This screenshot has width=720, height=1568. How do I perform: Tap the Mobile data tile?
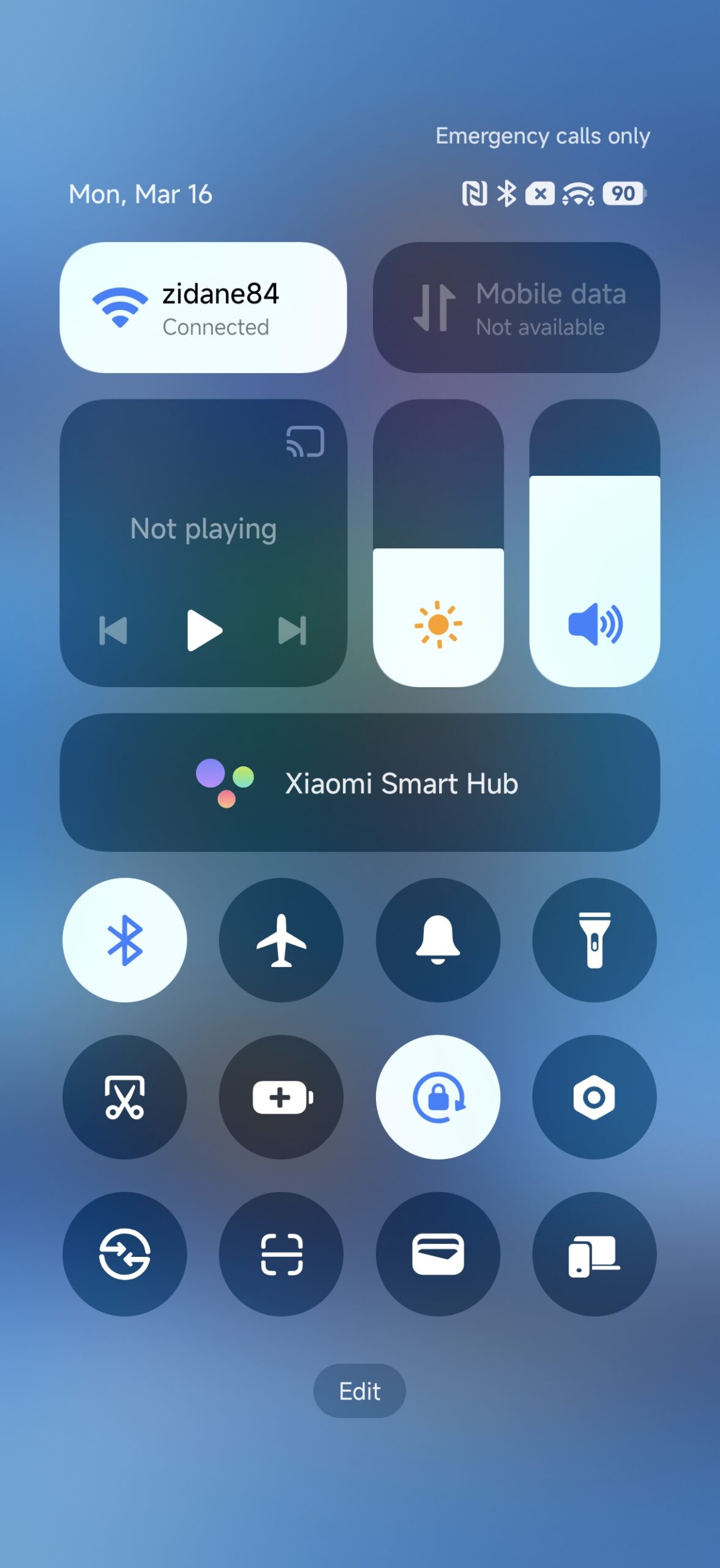516,307
